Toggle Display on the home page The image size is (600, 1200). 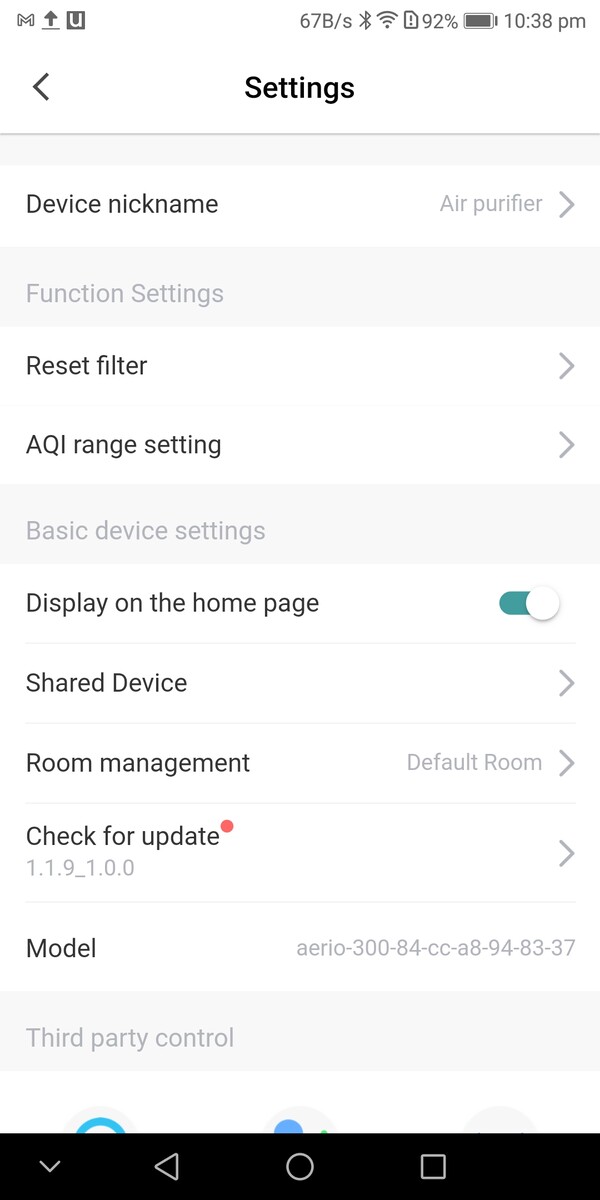point(528,603)
